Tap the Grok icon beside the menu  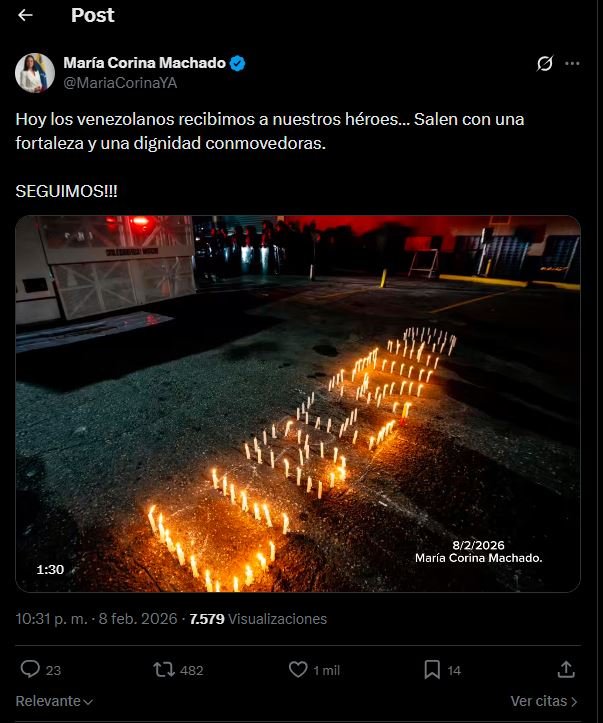(x=544, y=63)
